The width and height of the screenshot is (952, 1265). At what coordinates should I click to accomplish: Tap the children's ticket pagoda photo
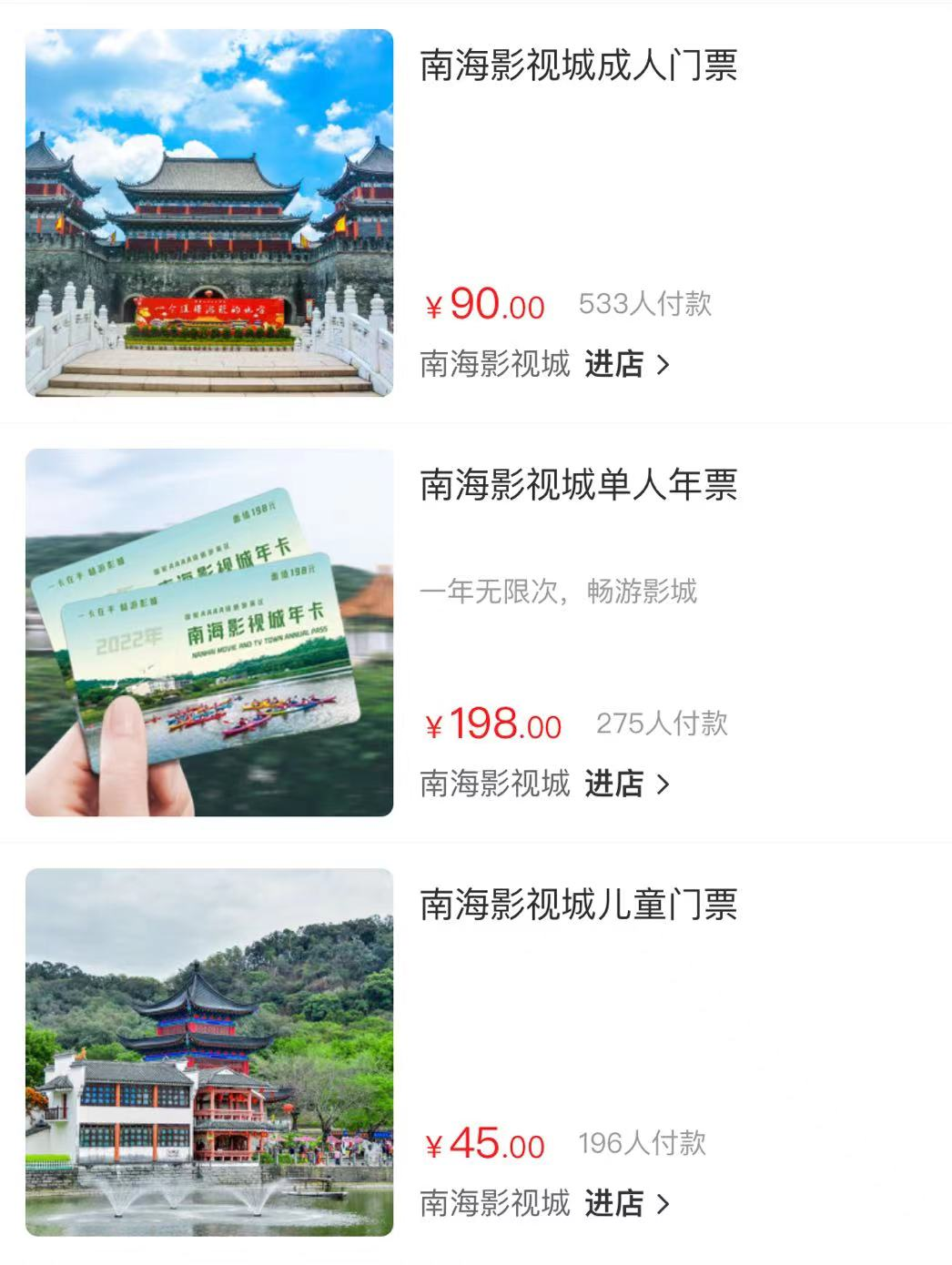pos(209,1052)
